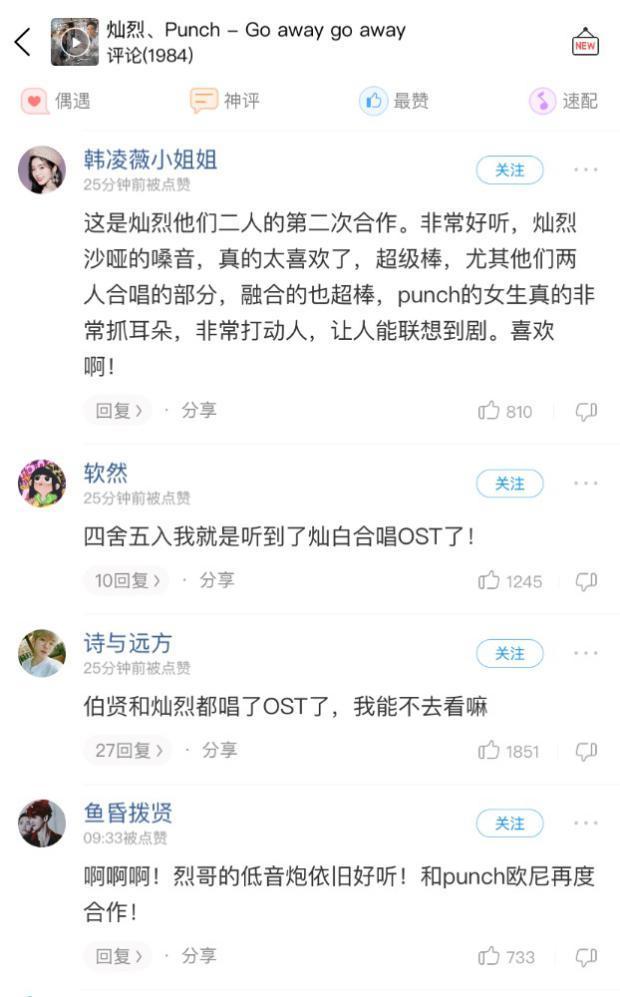Open the NEW bag icon
This screenshot has width=620, height=997.
point(585,43)
